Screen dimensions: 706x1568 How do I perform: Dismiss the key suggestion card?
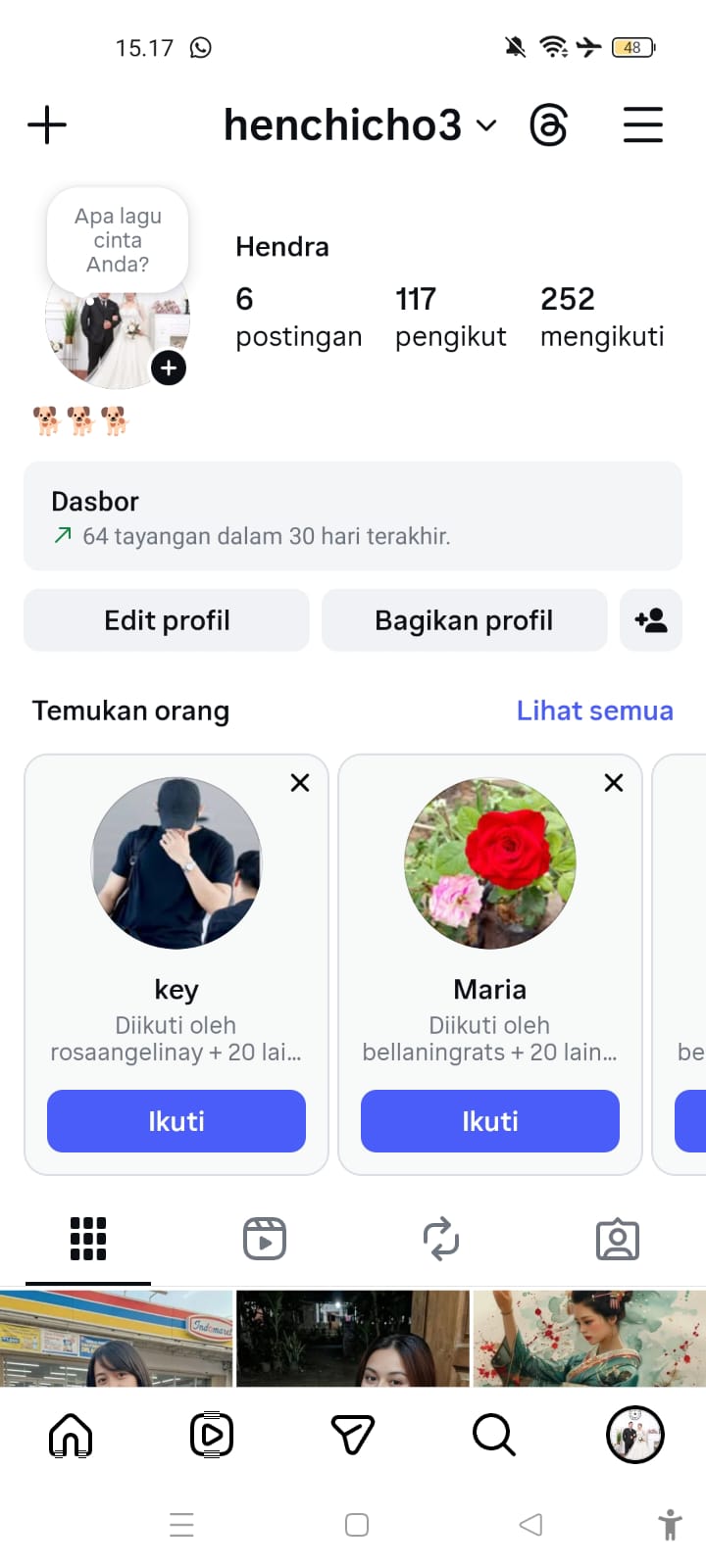pyautogui.click(x=300, y=782)
